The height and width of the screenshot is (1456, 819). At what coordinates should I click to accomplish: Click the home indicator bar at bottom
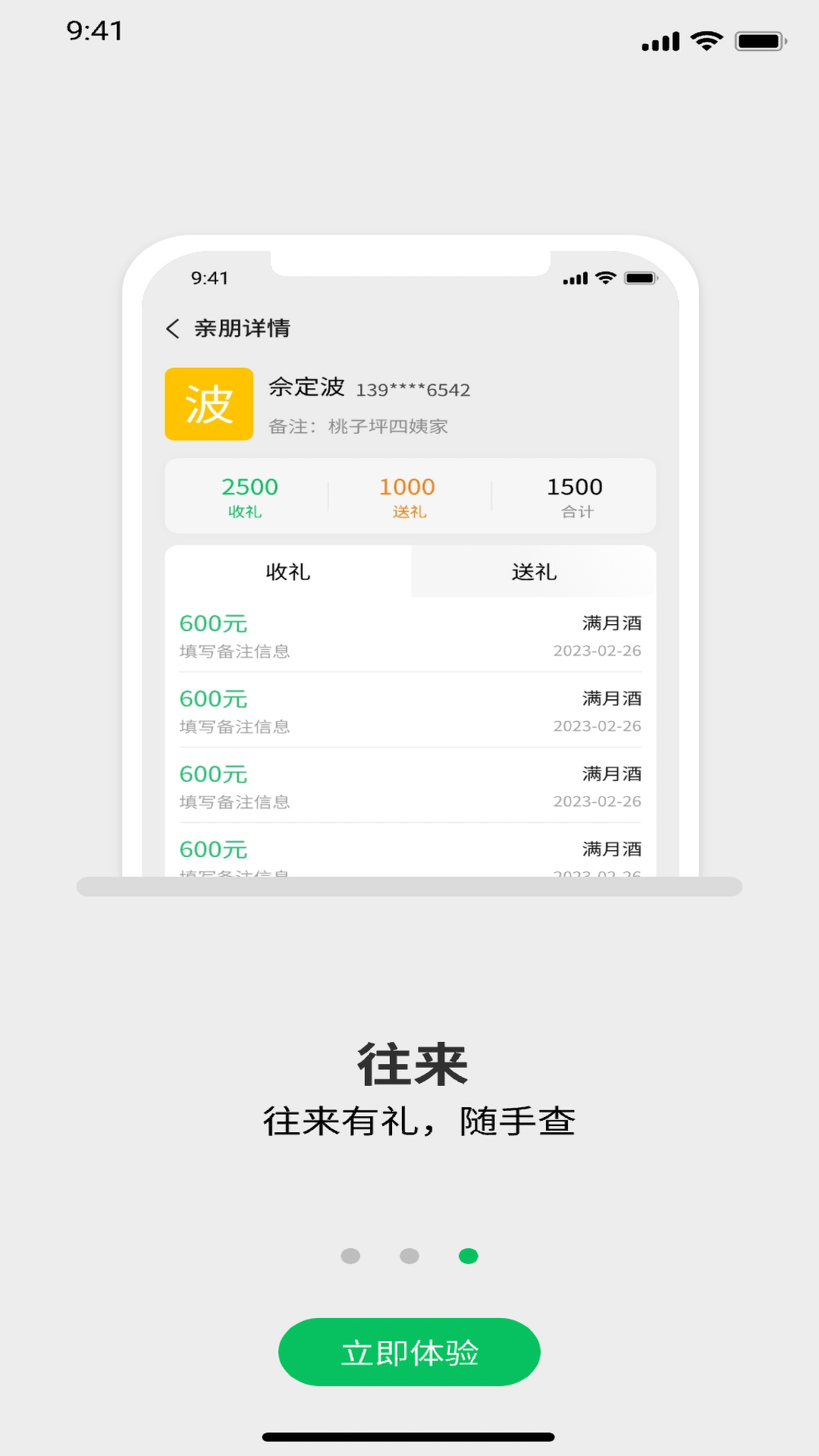409,1432
